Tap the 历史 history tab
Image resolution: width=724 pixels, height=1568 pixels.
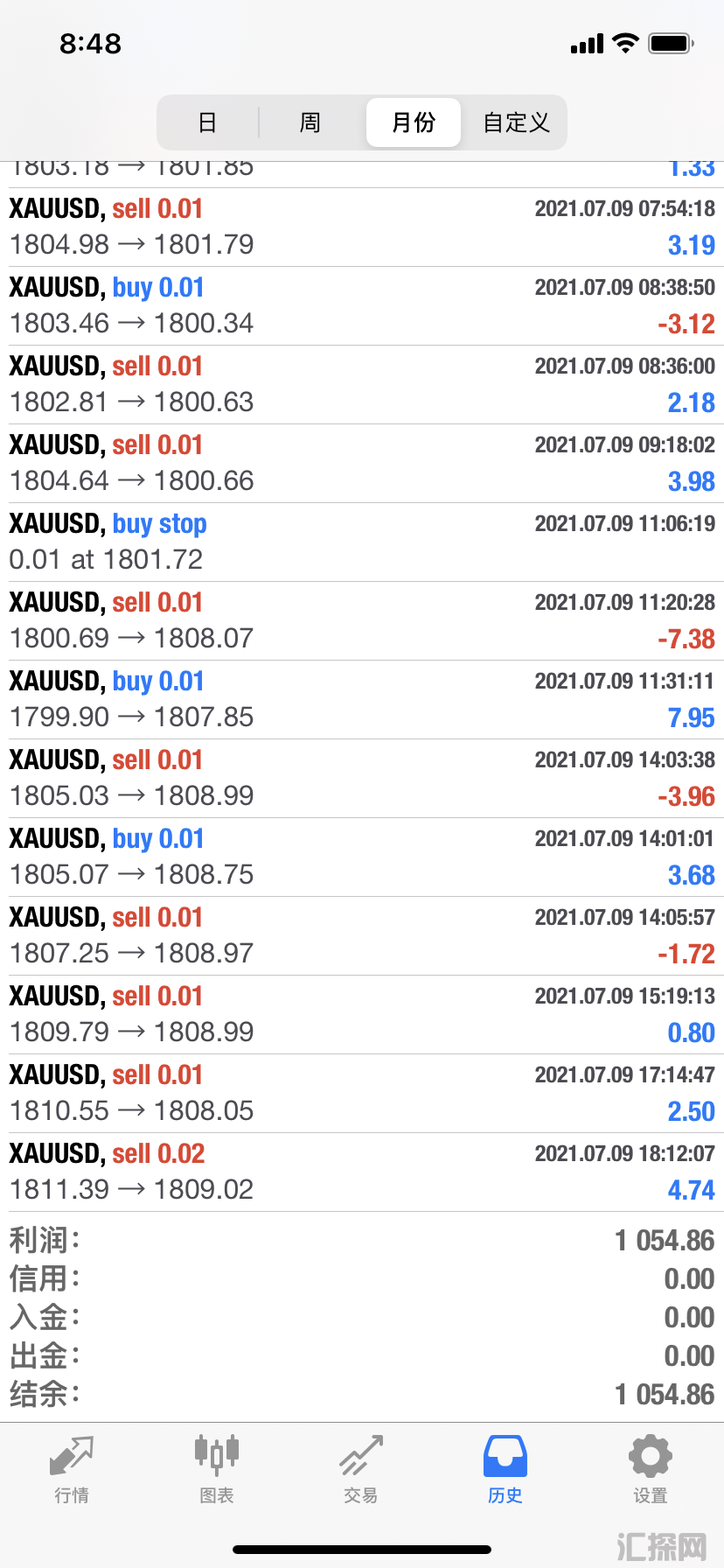(x=505, y=1470)
